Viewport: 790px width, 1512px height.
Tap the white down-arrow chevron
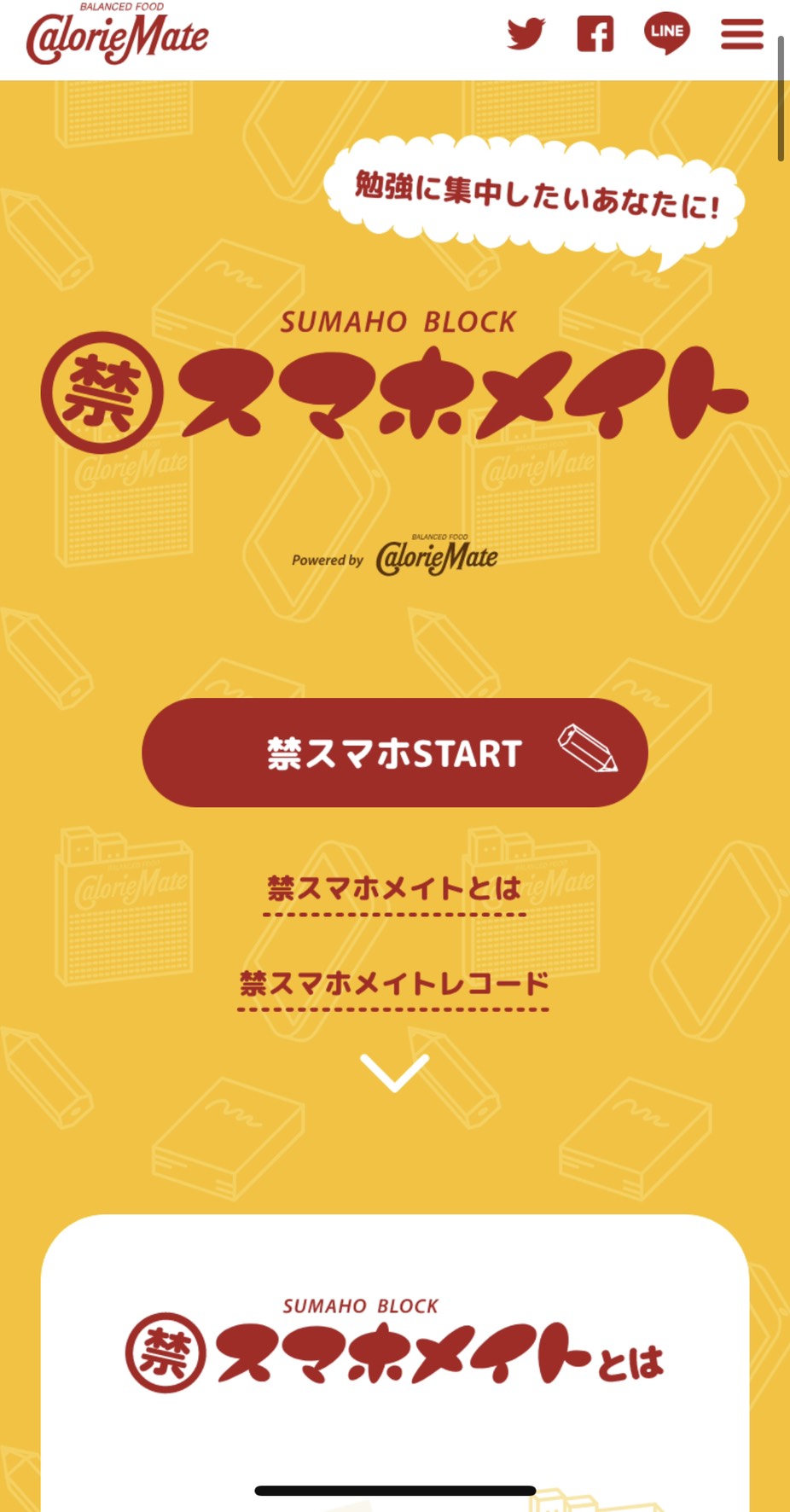pyautogui.click(x=394, y=1073)
